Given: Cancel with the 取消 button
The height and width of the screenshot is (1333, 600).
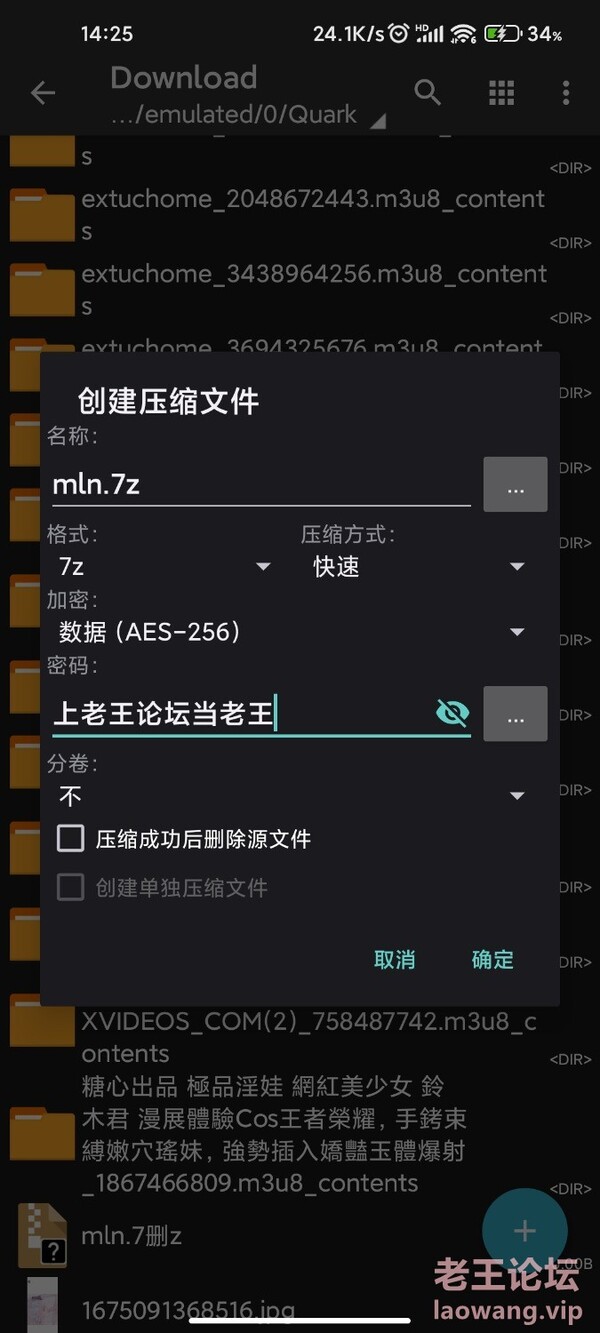Looking at the screenshot, I should click(394, 959).
